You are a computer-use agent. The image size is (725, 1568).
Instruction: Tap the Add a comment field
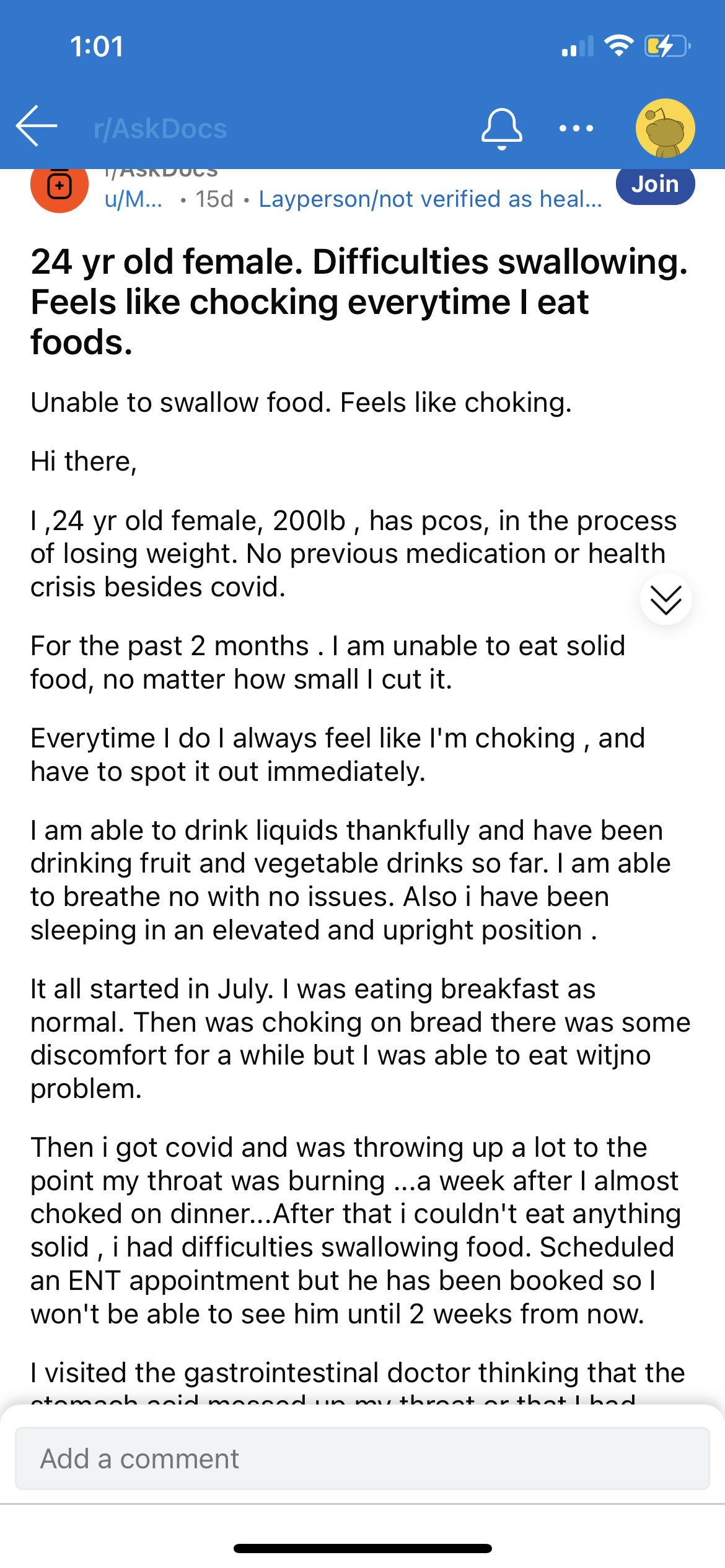click(x=362, y=1458)
